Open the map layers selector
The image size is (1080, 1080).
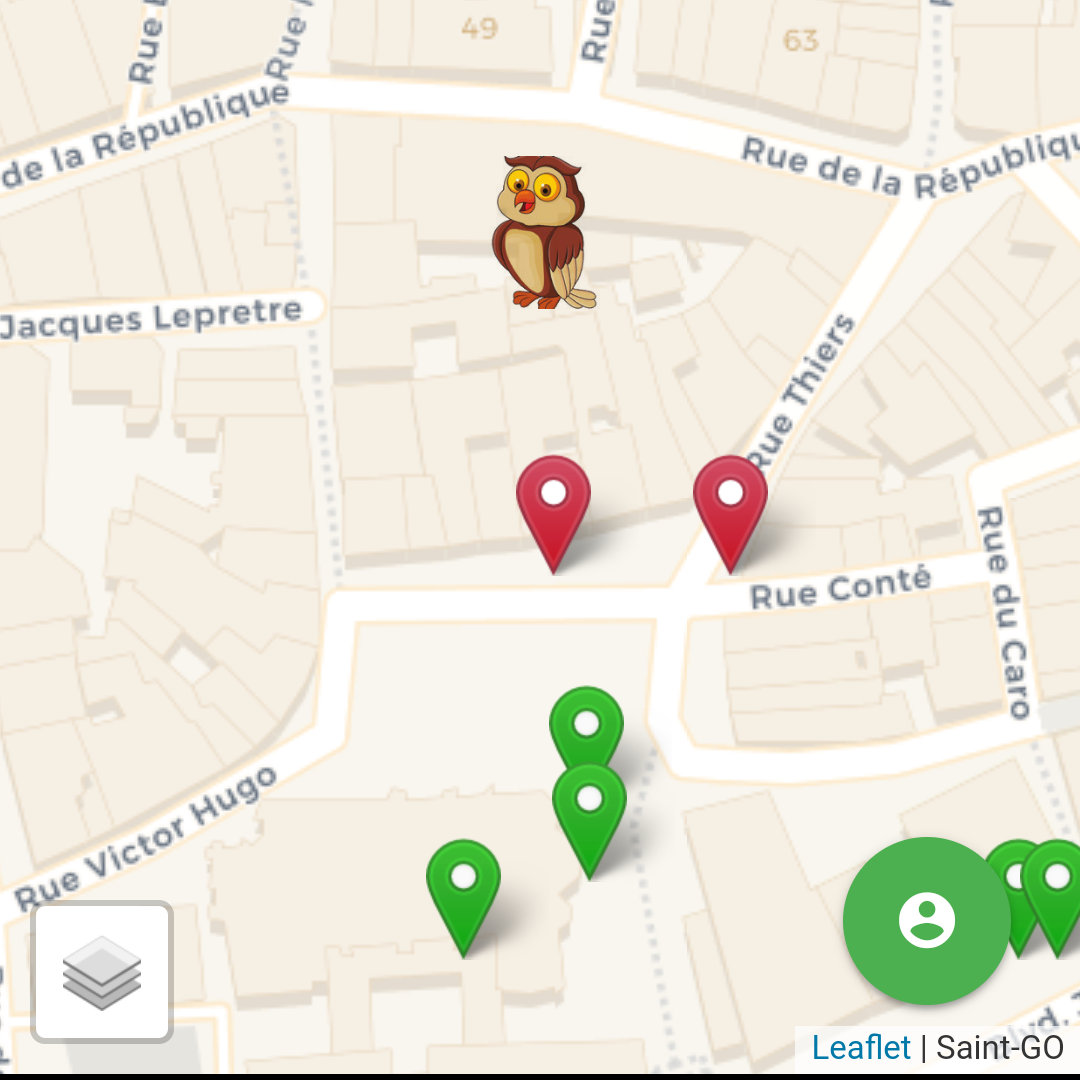point(102,972)
